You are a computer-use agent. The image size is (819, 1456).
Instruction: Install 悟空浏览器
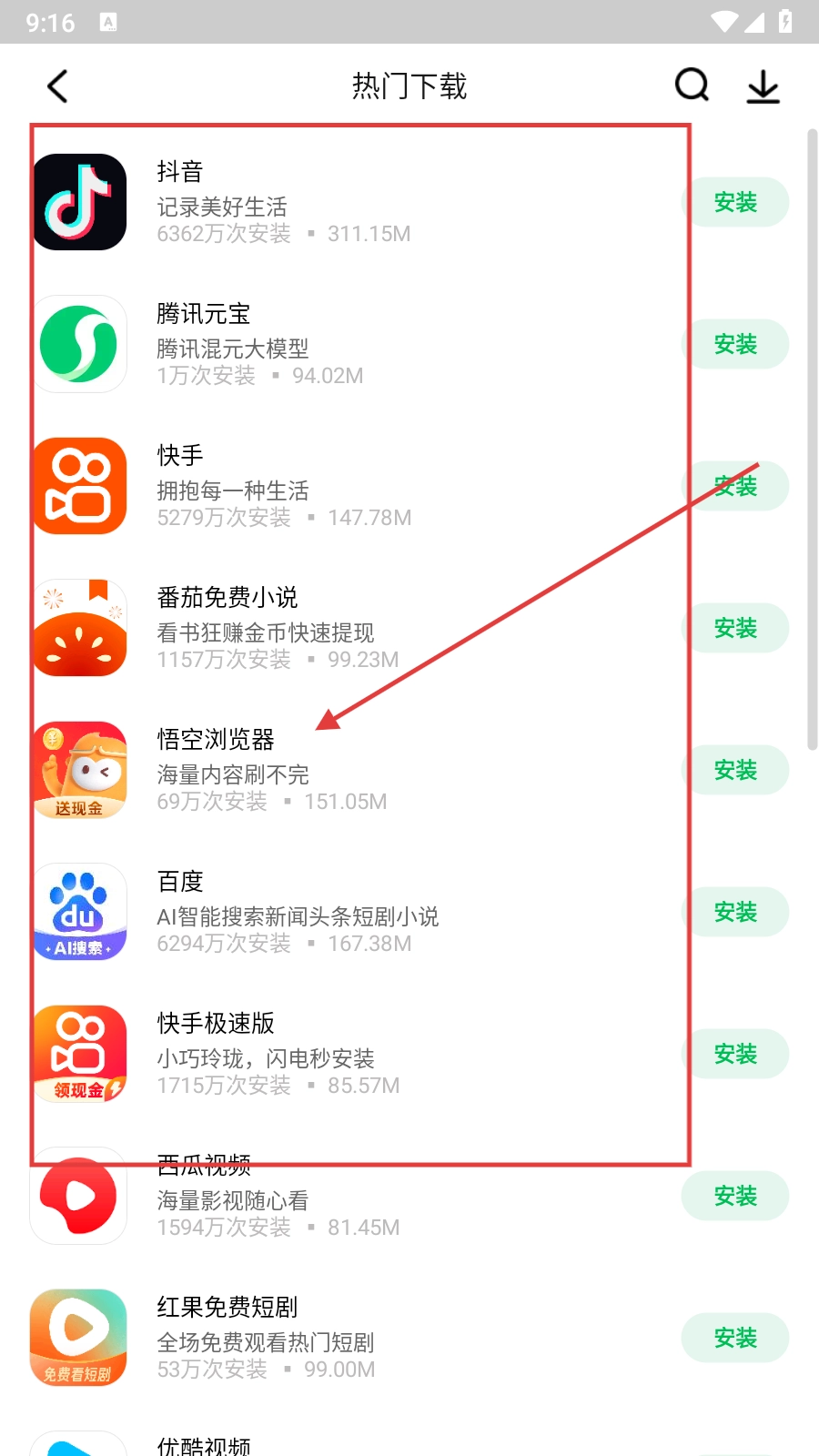(735, 770)
